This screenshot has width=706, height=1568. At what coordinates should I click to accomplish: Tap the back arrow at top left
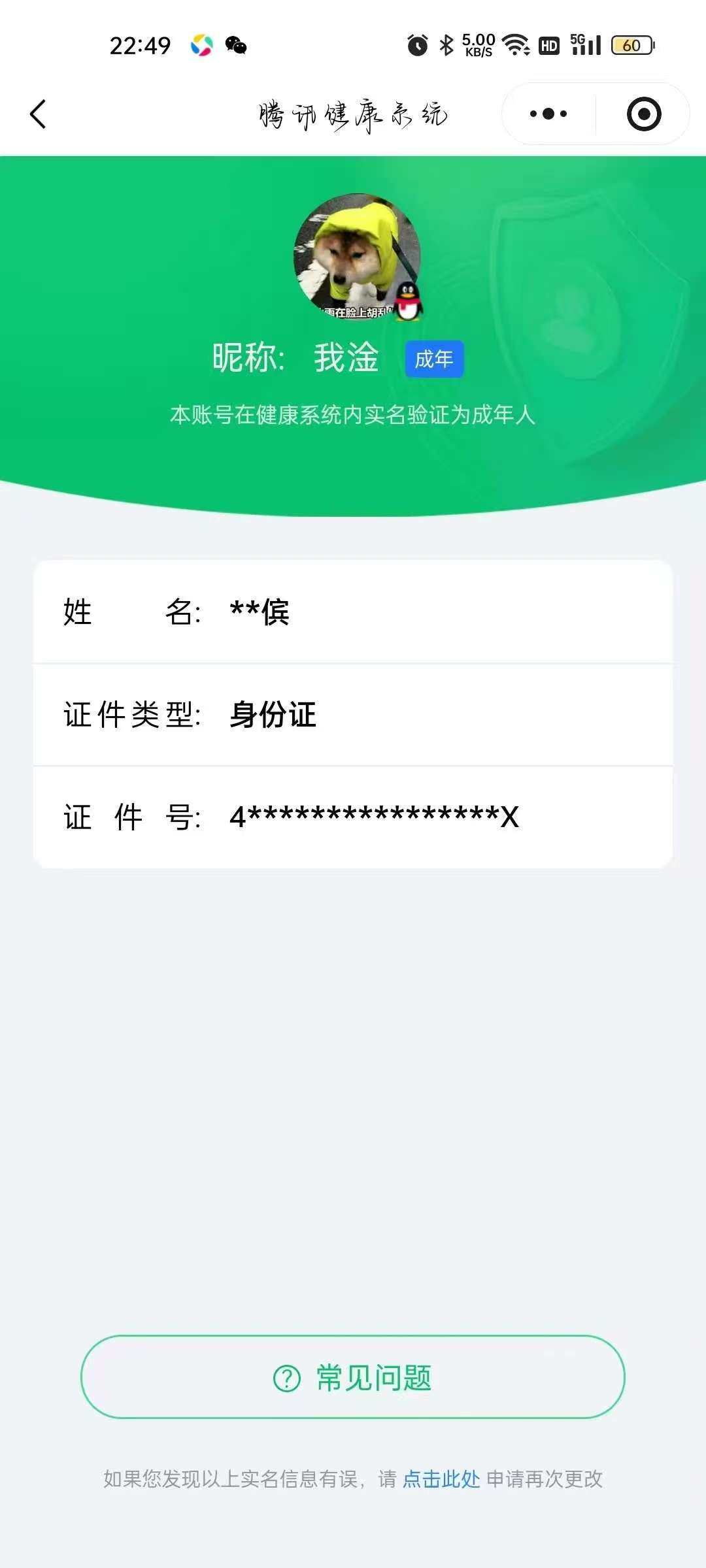[37, 114]
